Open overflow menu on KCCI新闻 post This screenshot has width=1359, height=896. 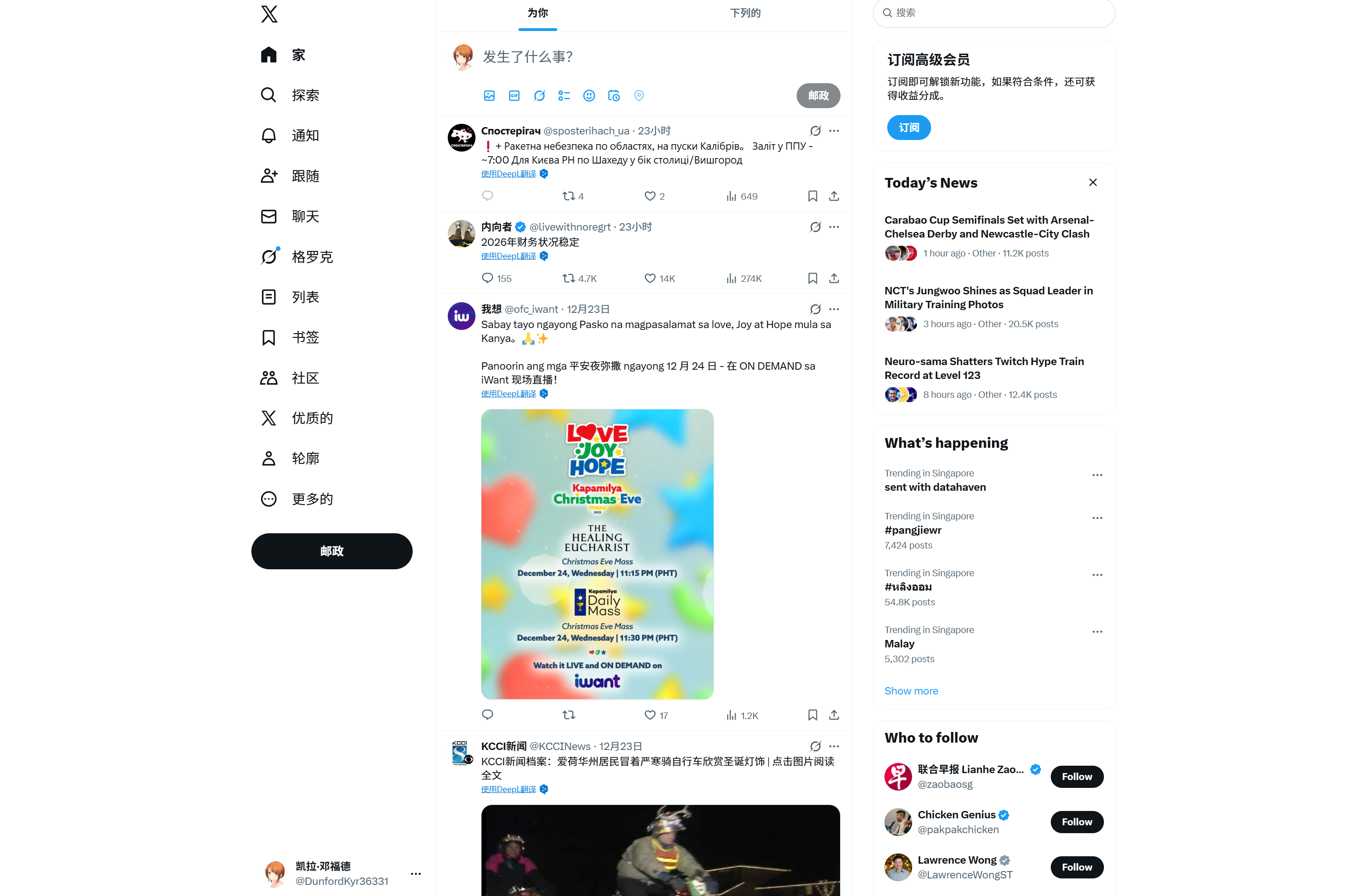pos(834,746)
